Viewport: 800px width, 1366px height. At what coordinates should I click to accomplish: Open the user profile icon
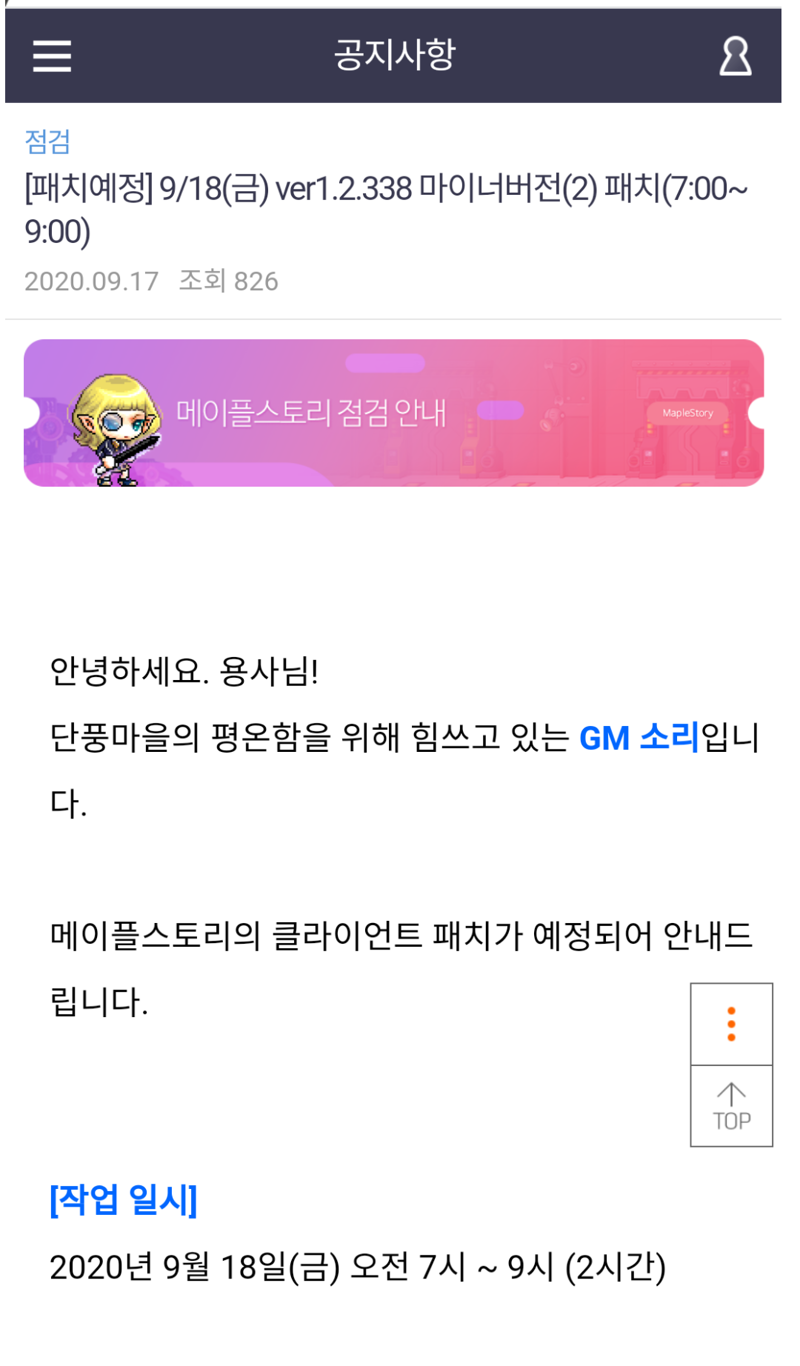click(735, 56)
